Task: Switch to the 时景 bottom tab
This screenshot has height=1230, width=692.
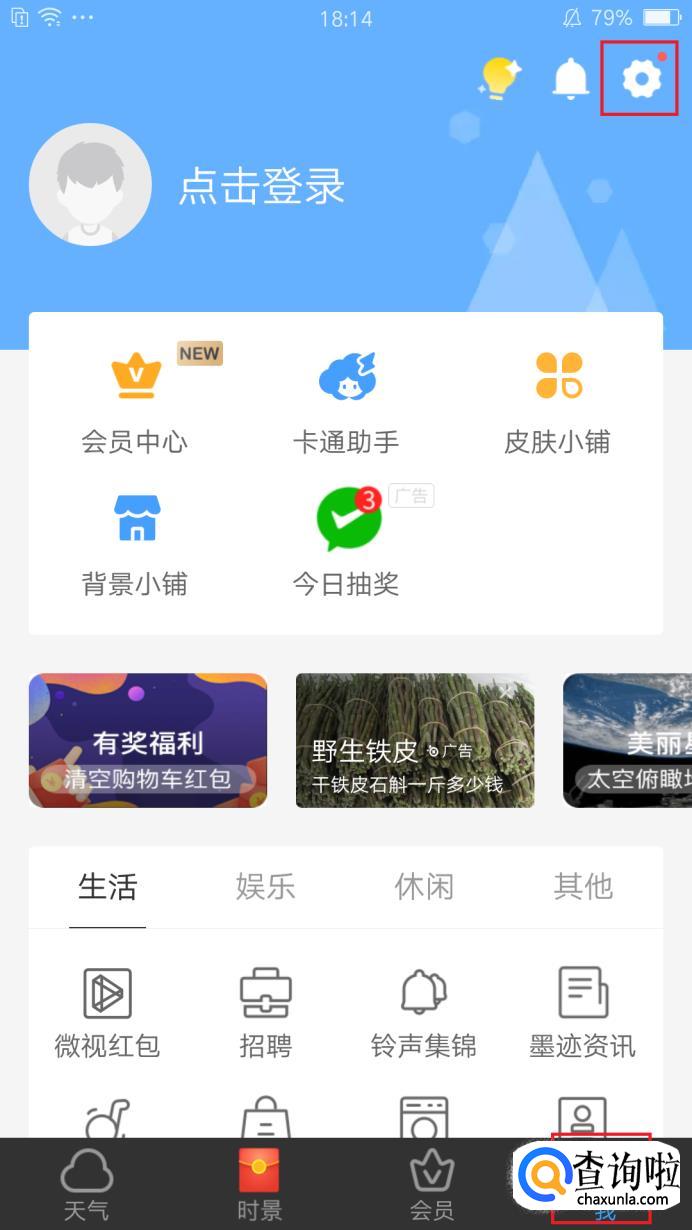Action: 259,1186
